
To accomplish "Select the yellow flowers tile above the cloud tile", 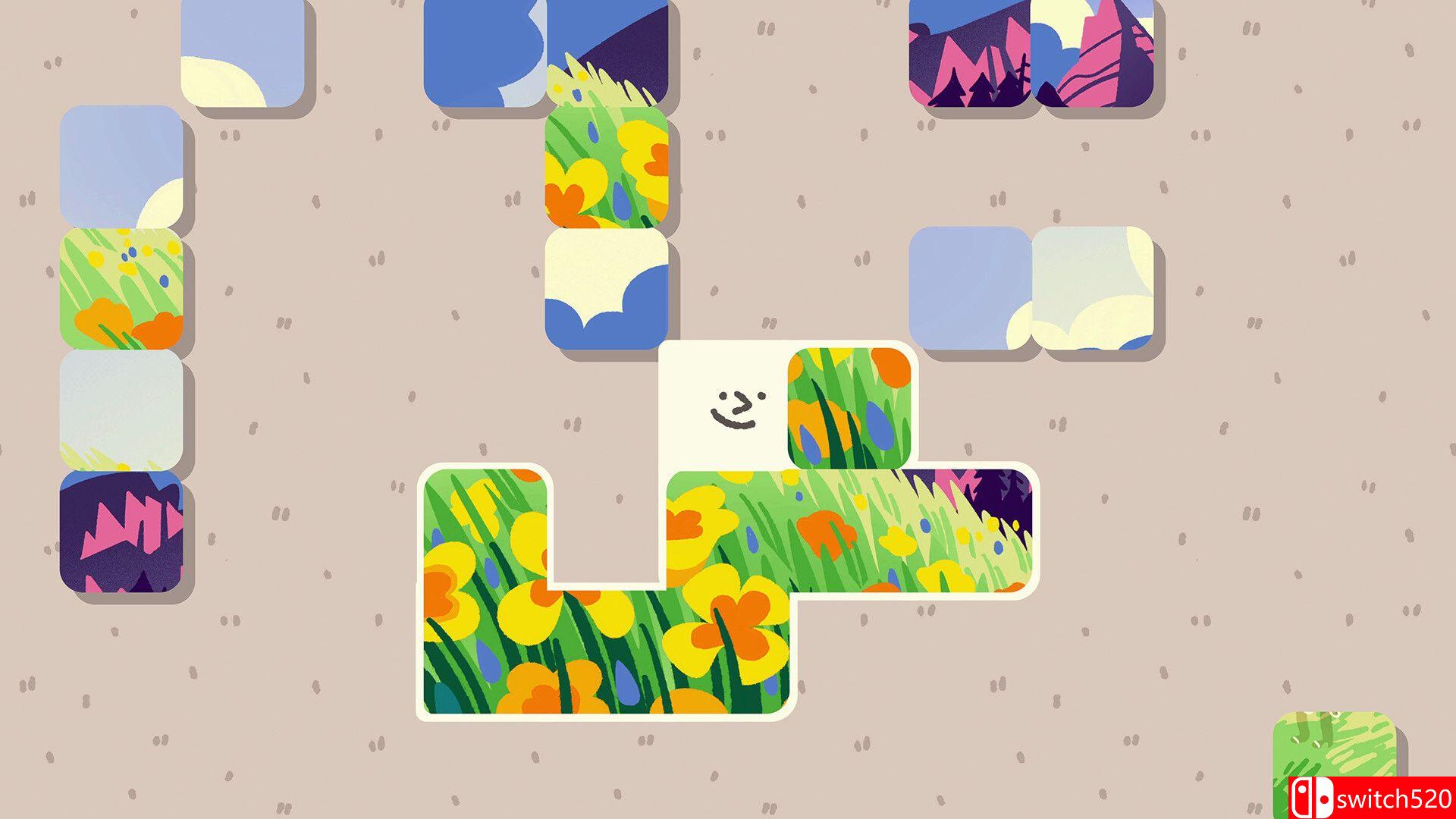I will pos(607,167).
